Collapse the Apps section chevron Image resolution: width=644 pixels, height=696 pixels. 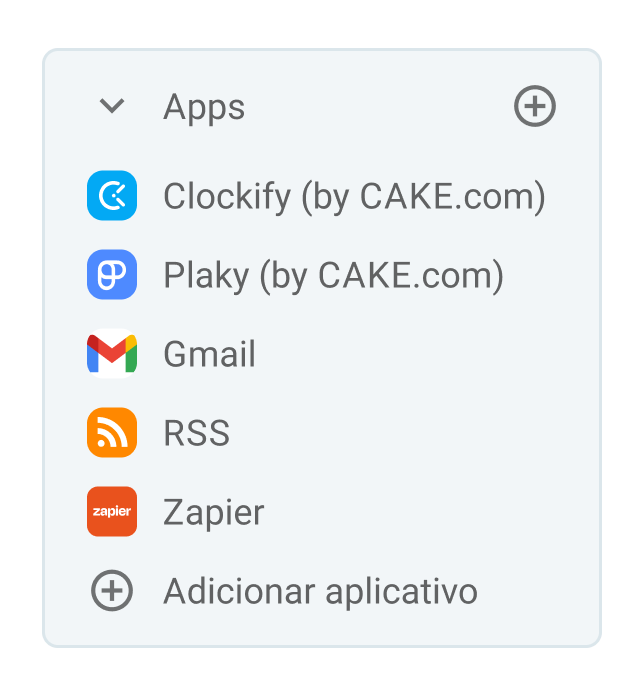(x=112, y=106)
